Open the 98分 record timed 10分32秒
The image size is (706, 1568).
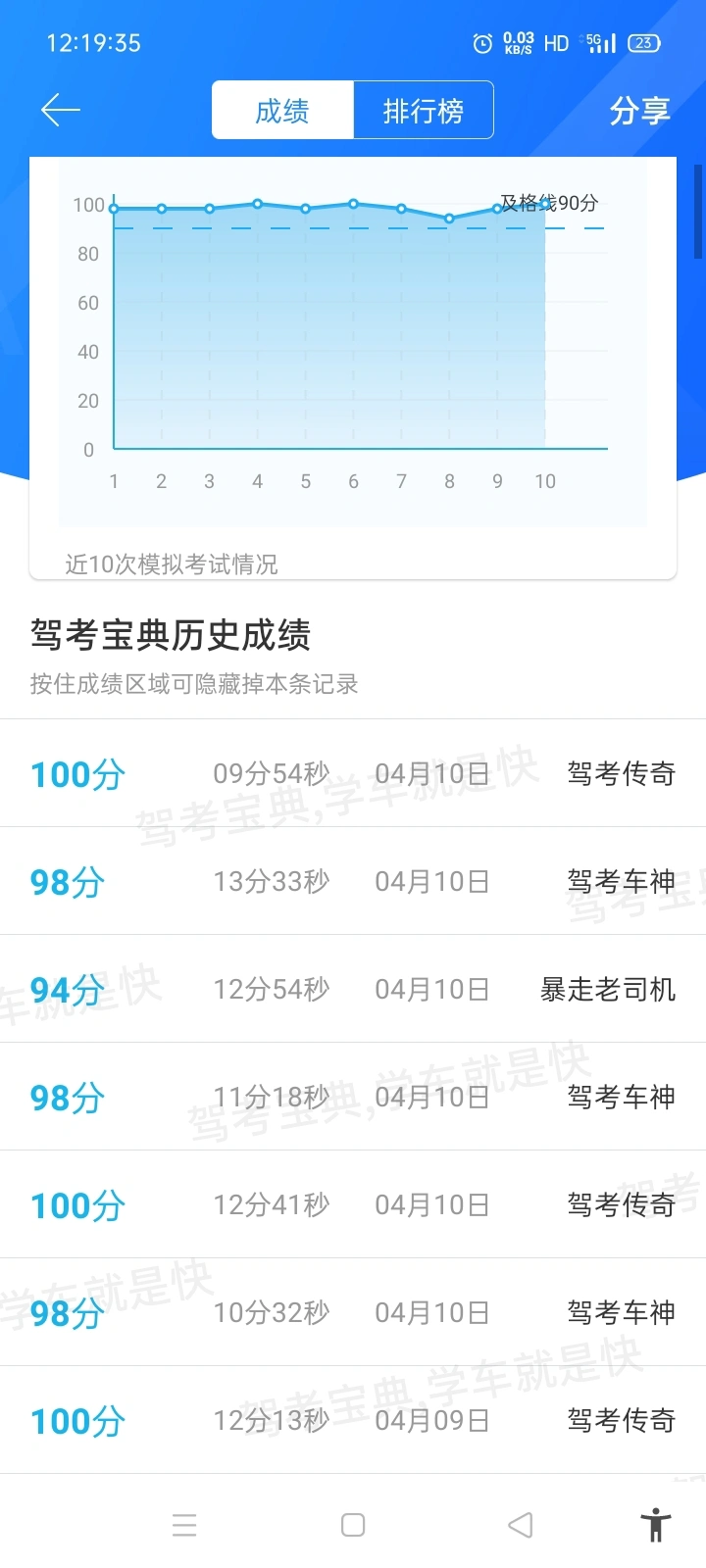tap(353, 1312)
